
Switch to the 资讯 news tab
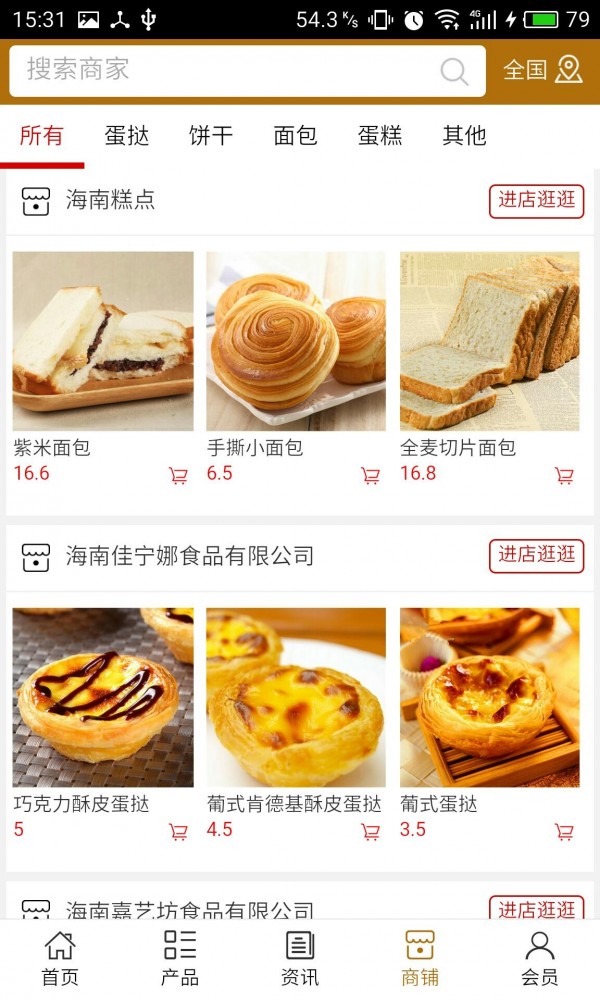(x=300, y=958)
